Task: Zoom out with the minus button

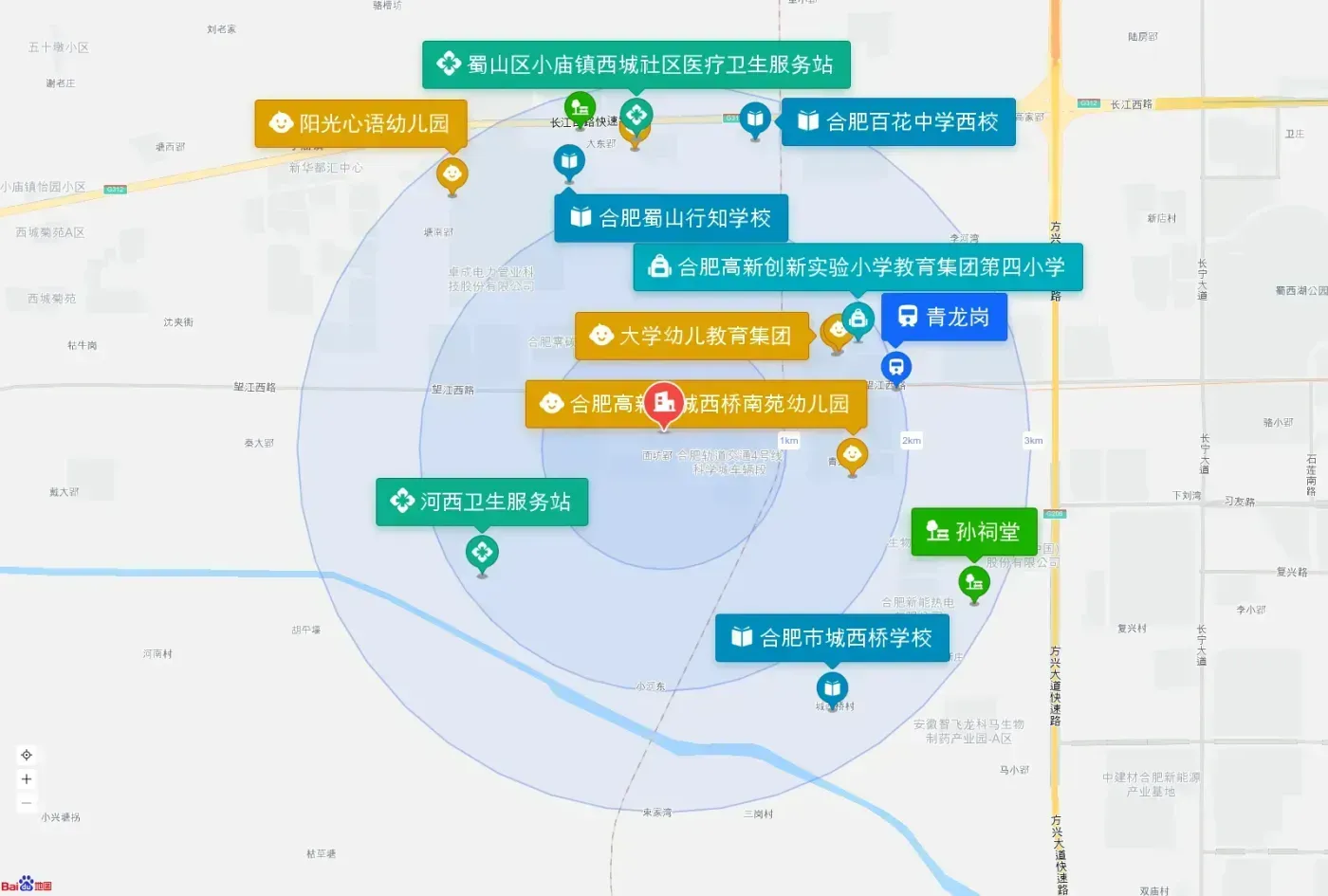Action: (27, 803)
